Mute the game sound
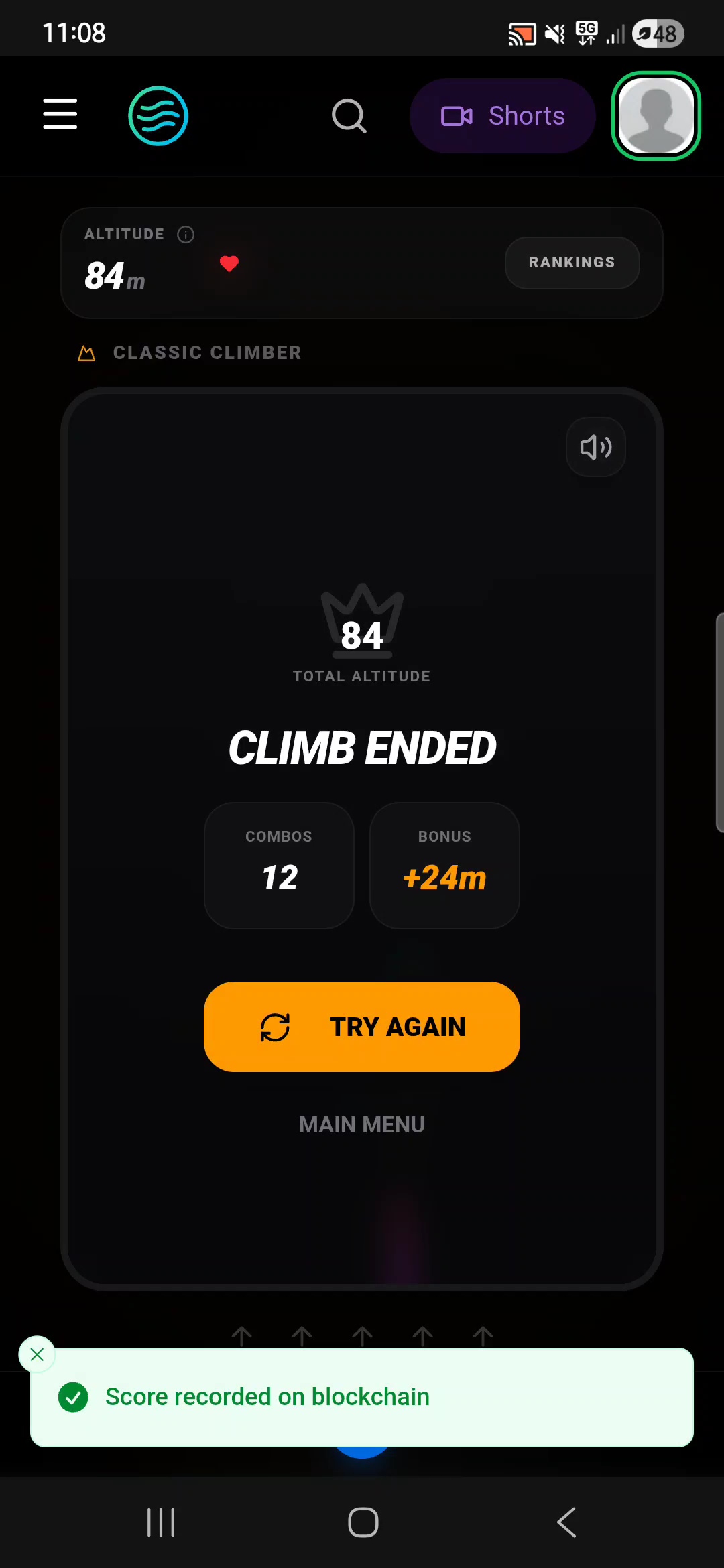Screen dimensions: 724x1568 pyautogui.click(x=596, y=447)
